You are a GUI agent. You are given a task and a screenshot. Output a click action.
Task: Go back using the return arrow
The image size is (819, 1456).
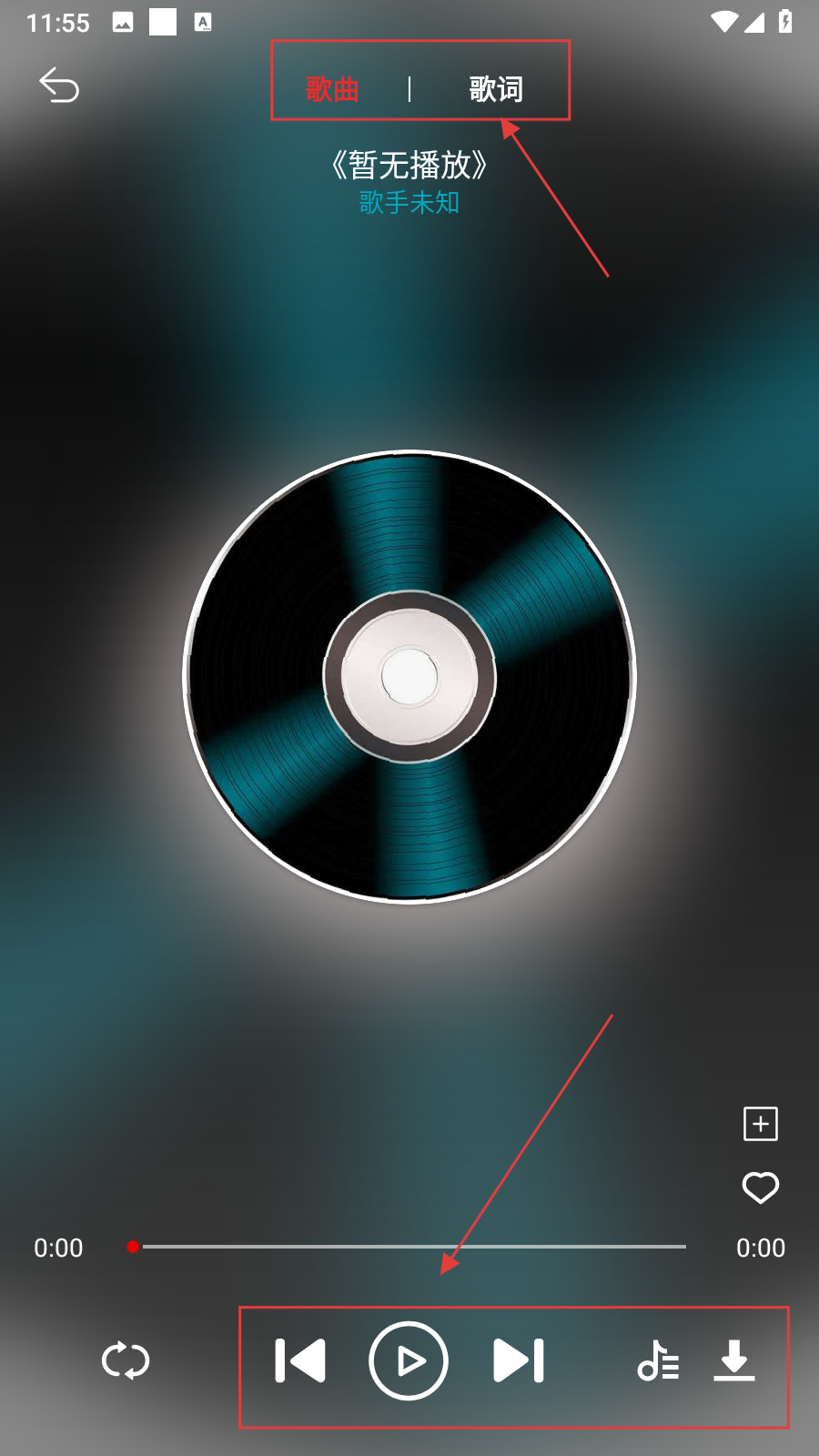coord(59,86)
